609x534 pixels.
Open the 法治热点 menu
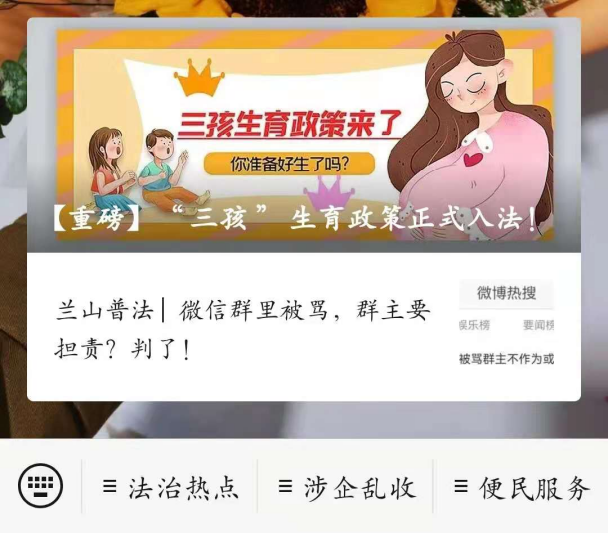pos(171,488)
